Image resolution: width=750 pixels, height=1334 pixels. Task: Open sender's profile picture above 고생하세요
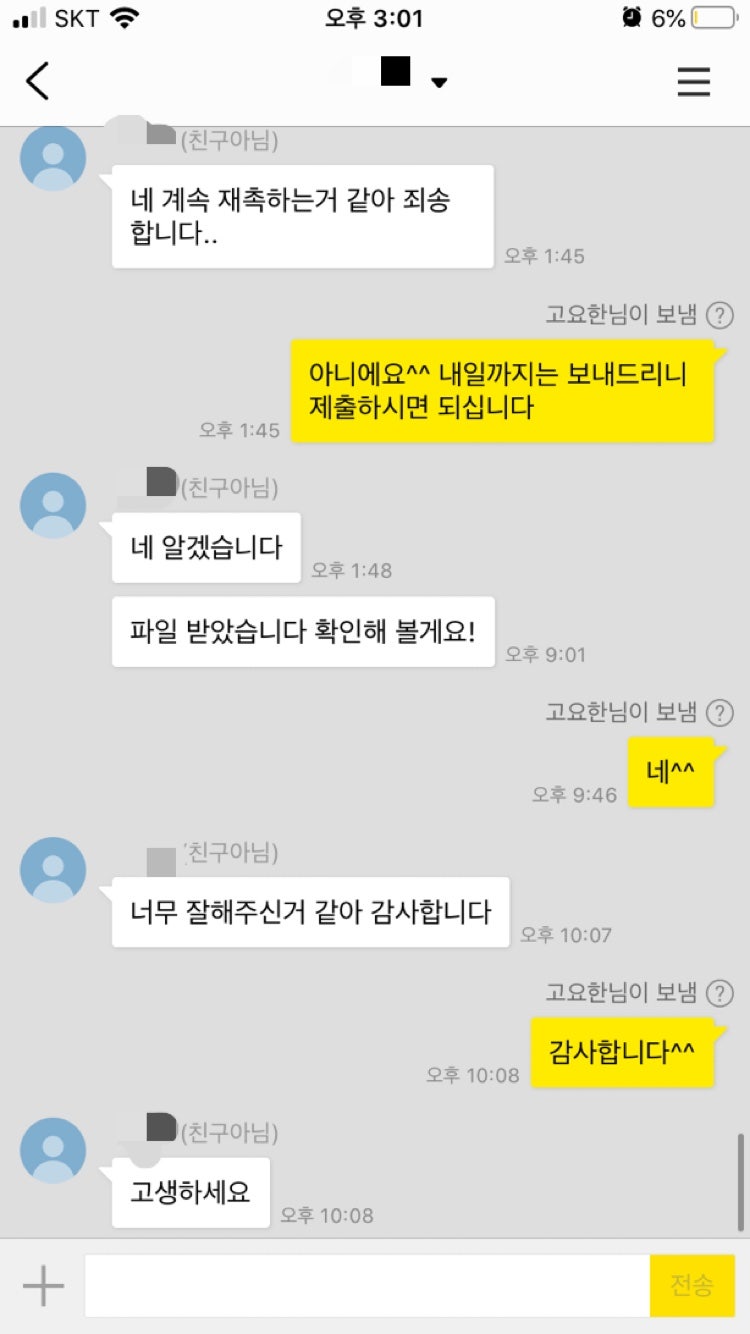pos(53,1151)
